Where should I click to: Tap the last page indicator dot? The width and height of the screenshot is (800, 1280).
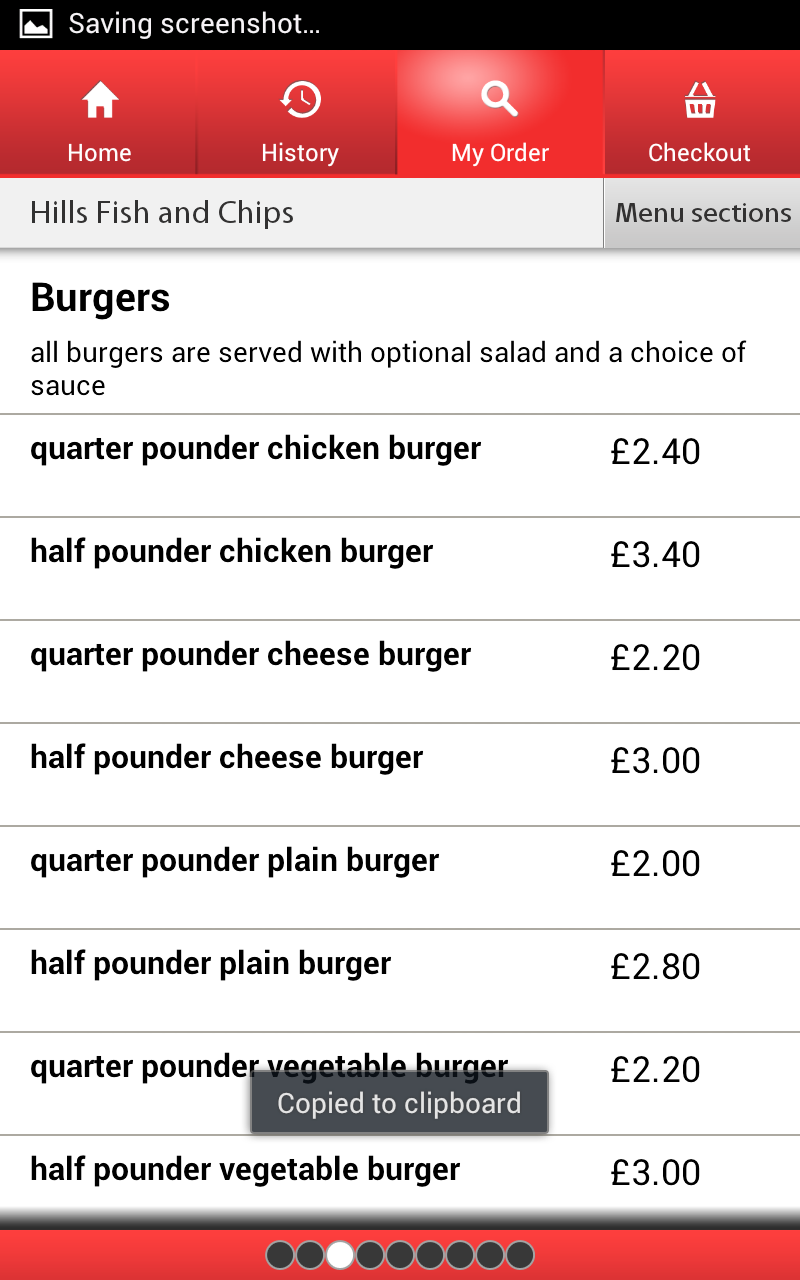coord(520,1254)
